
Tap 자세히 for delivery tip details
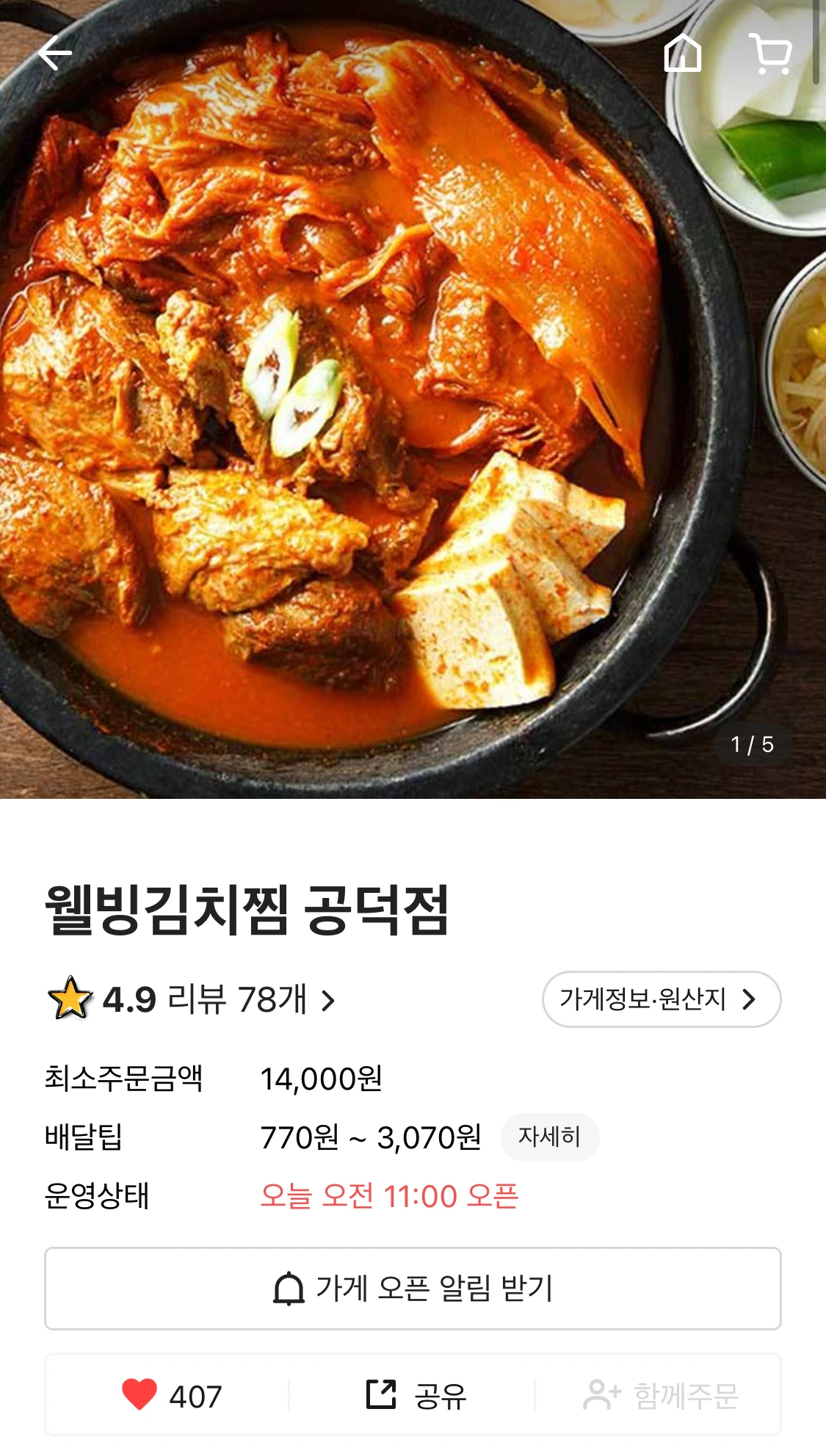[x=549, y=1137]
